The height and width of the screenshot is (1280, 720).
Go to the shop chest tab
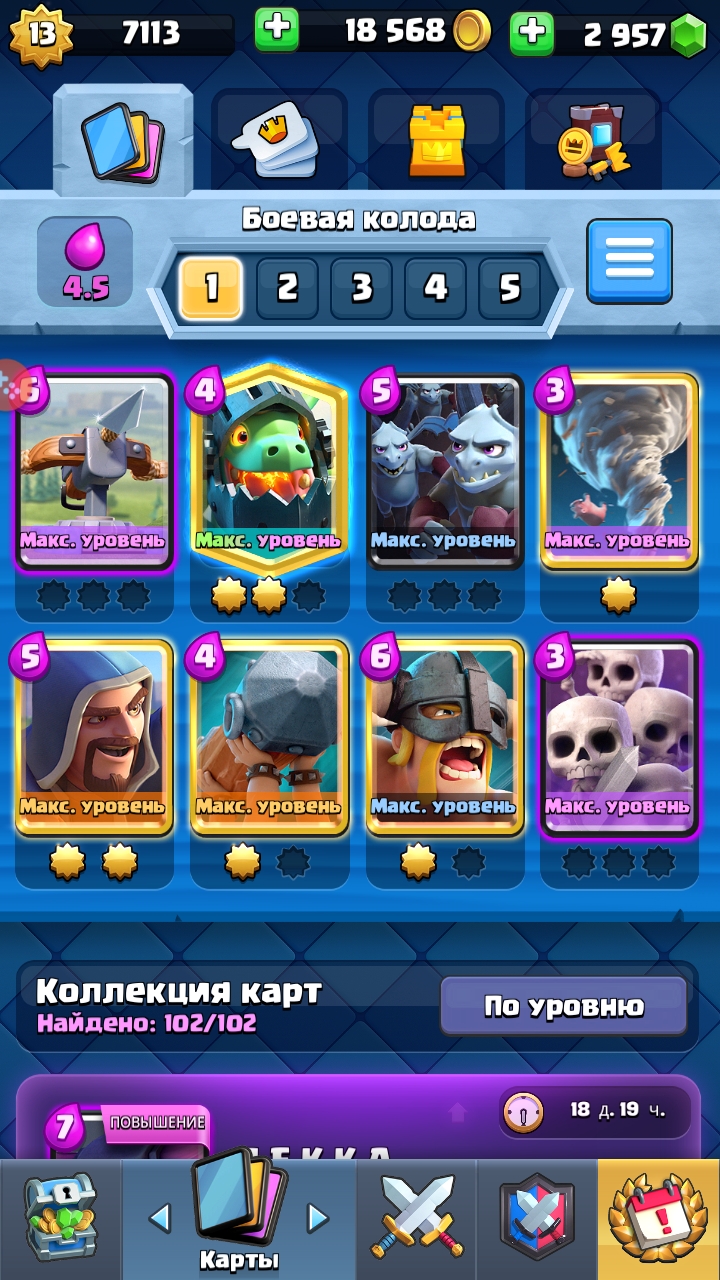60,1218
